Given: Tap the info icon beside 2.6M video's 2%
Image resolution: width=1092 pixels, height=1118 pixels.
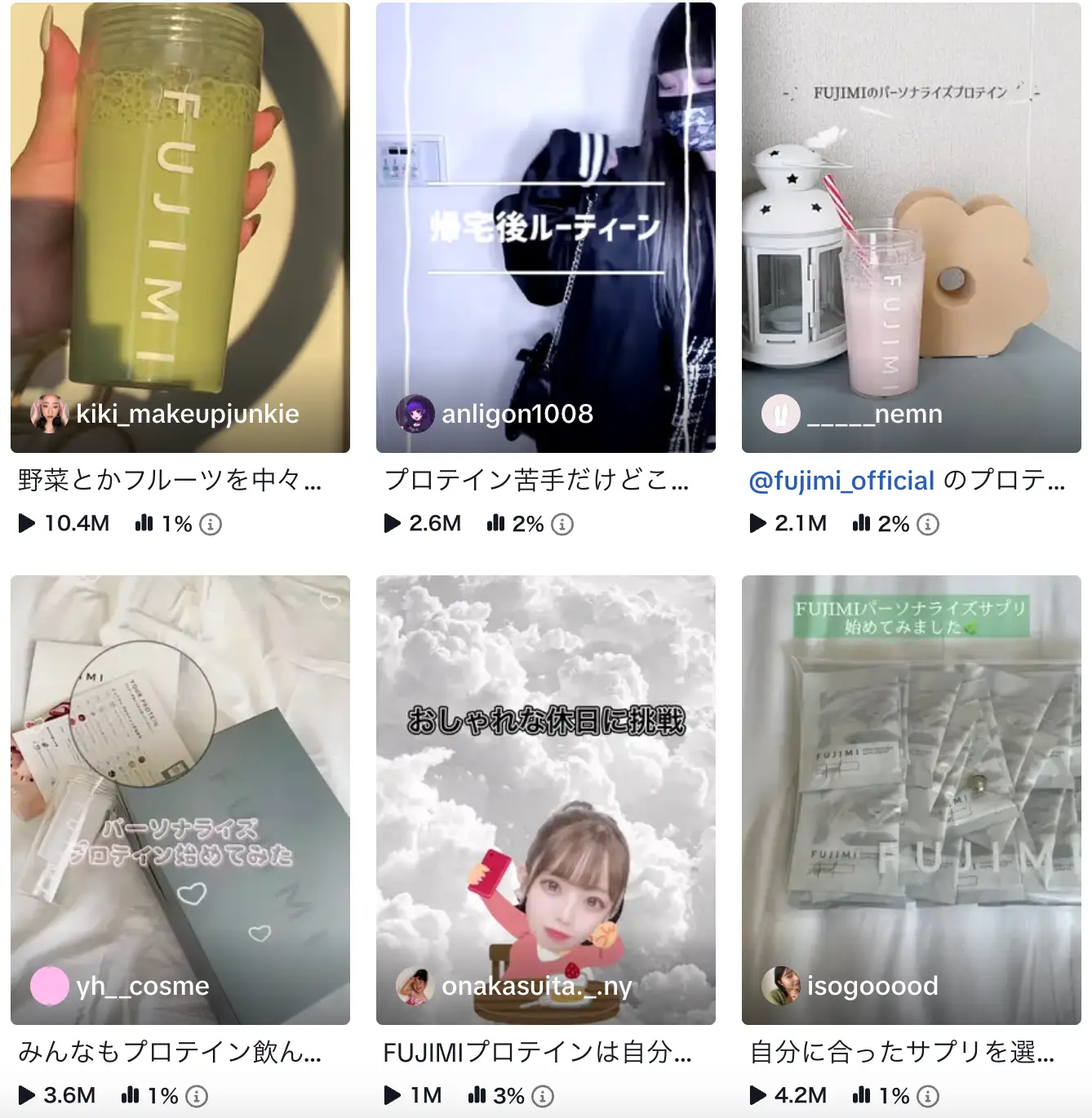Looking at the screenshot, I should (x=562, y=524).
